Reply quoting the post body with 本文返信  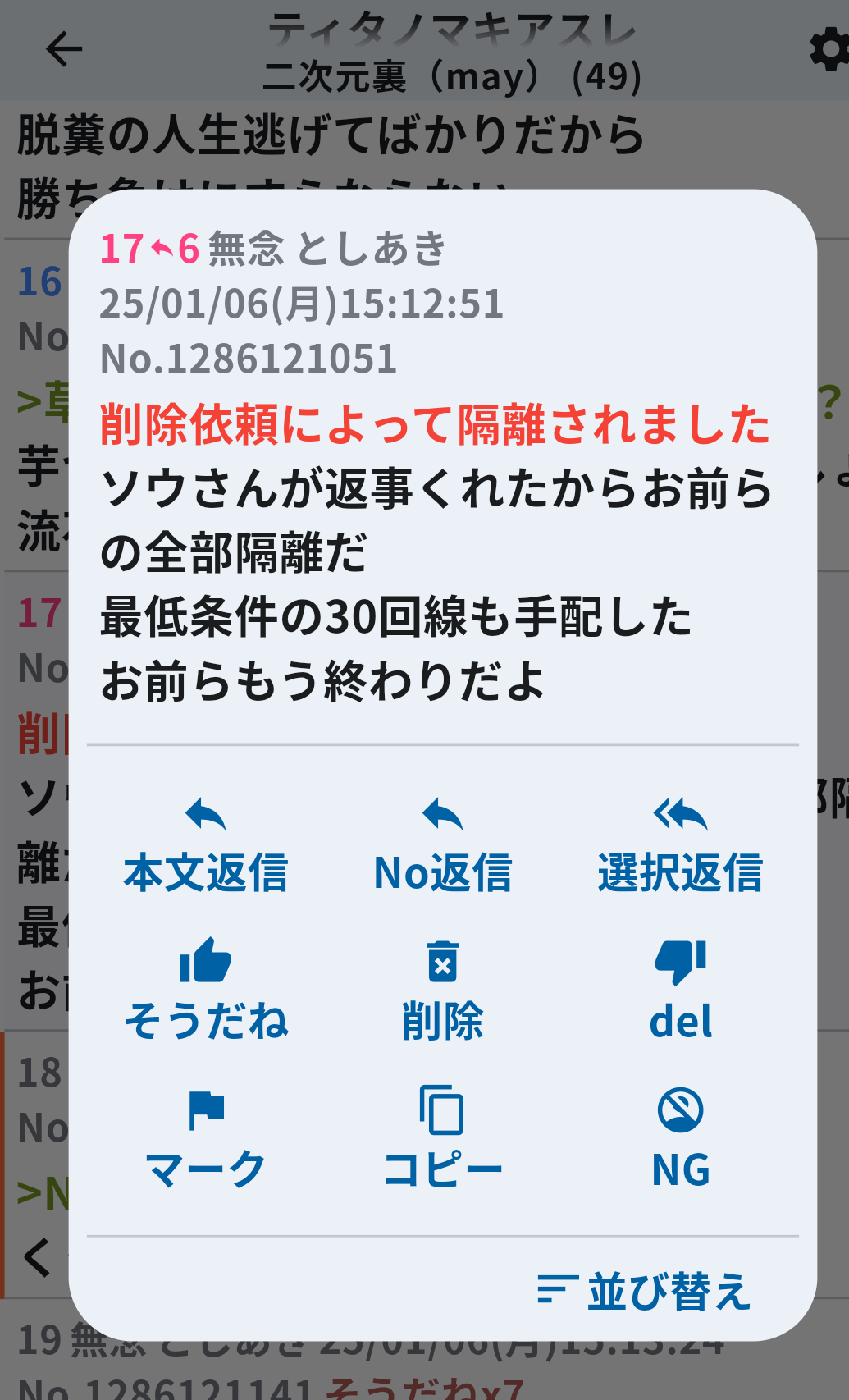[205, 847]
